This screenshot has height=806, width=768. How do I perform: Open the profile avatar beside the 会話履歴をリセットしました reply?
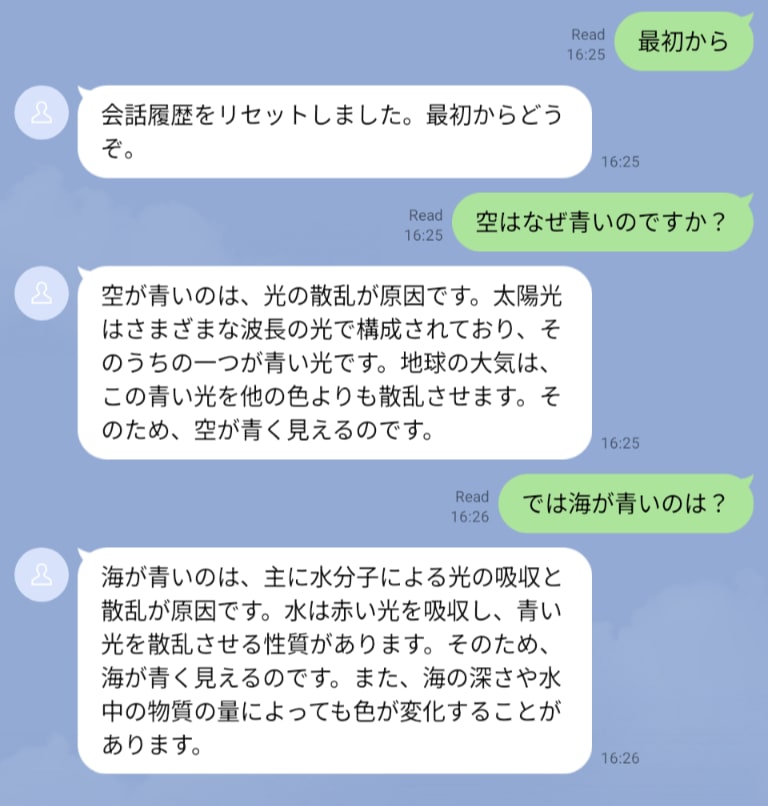[41, 113]
